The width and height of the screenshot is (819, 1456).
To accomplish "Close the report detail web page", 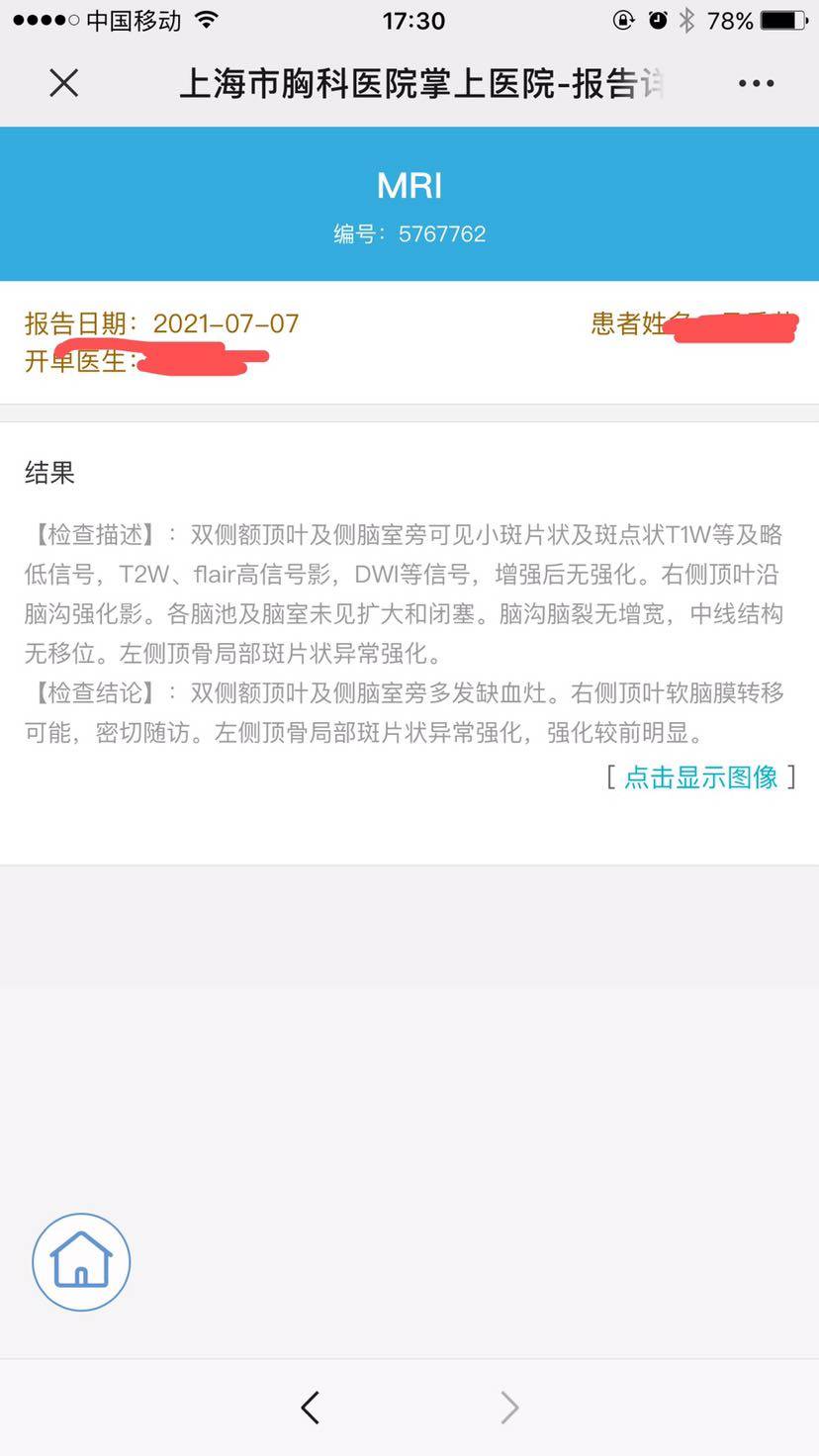I will coord(63,83).
